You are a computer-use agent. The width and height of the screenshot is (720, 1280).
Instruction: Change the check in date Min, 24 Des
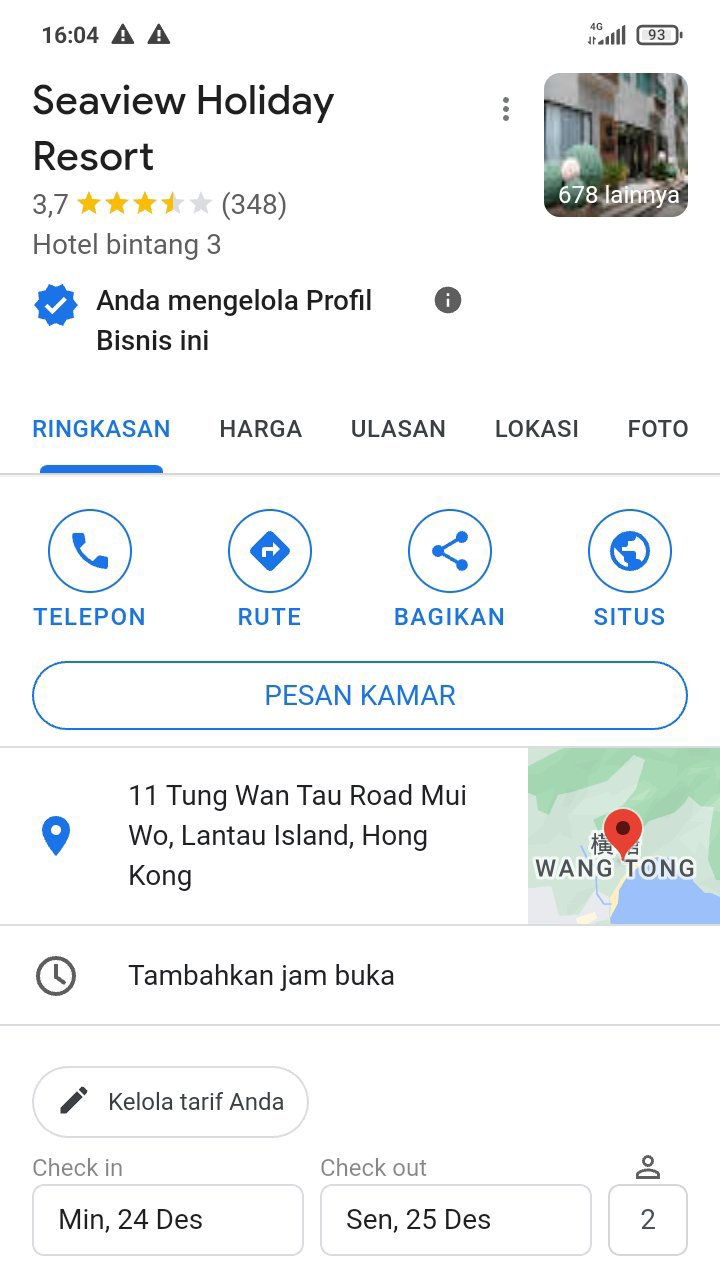[x=167, y=1219]
